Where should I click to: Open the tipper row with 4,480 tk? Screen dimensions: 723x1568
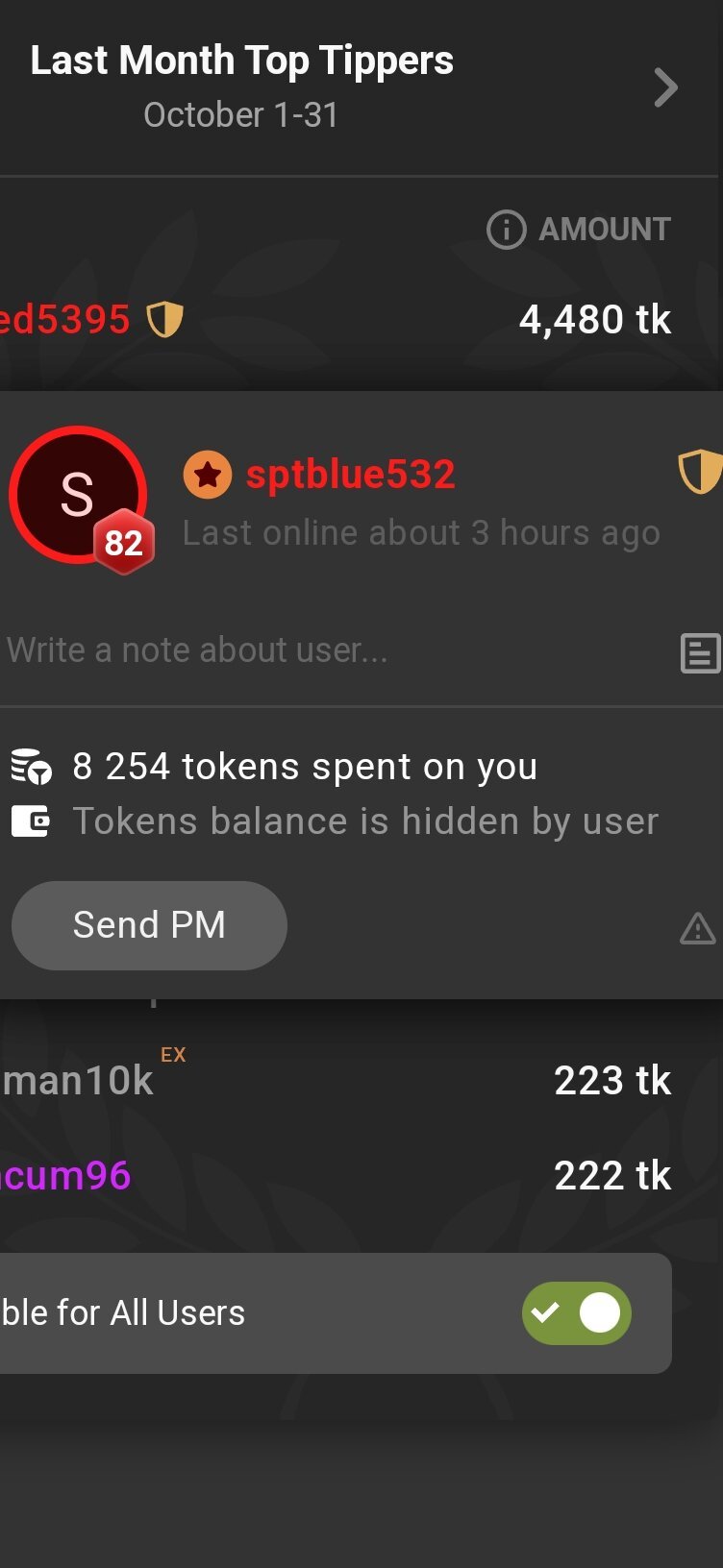point(337,319)
